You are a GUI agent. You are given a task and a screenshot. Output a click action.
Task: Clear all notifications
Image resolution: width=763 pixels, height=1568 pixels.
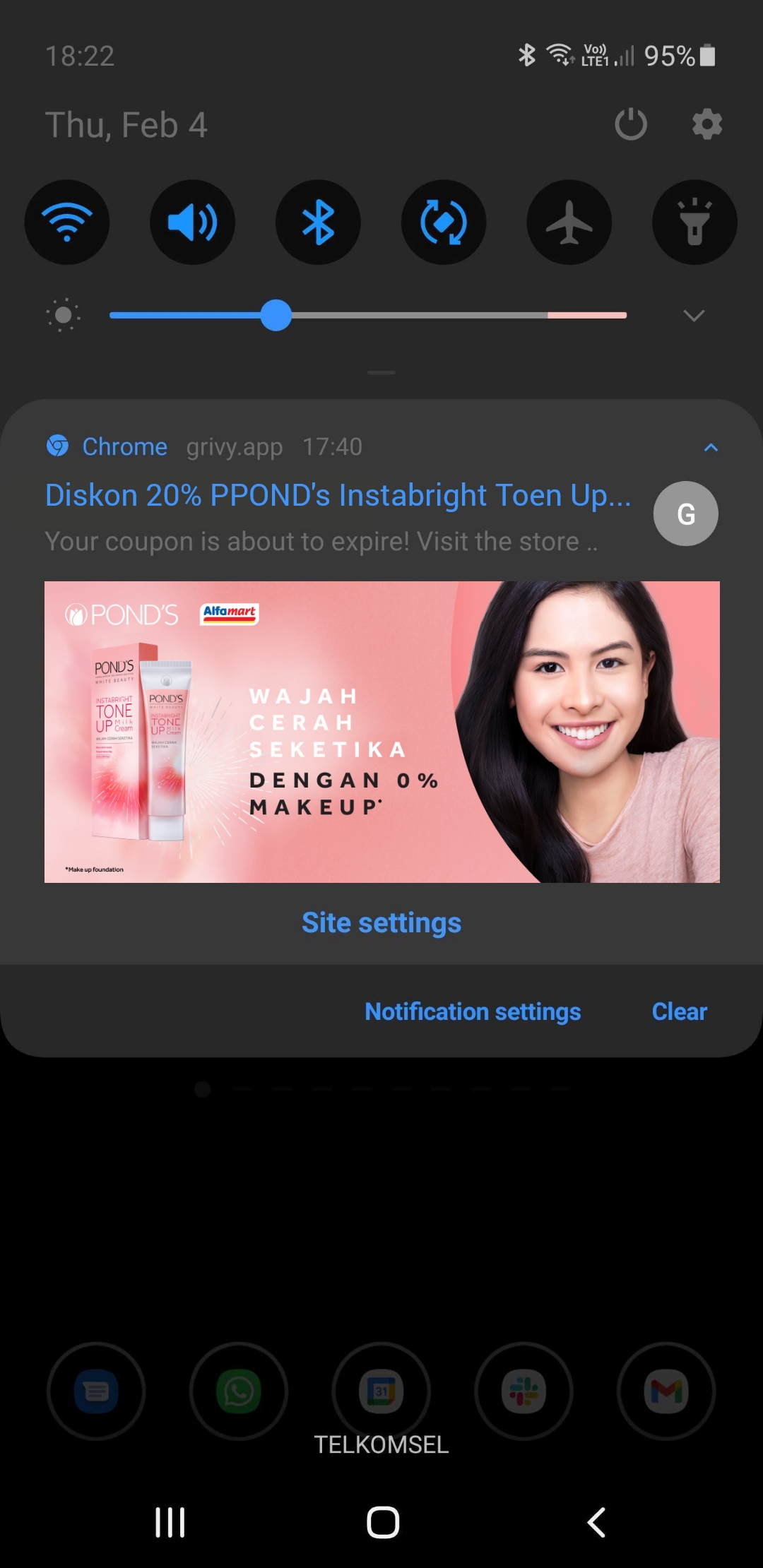tap(679, 1011)
